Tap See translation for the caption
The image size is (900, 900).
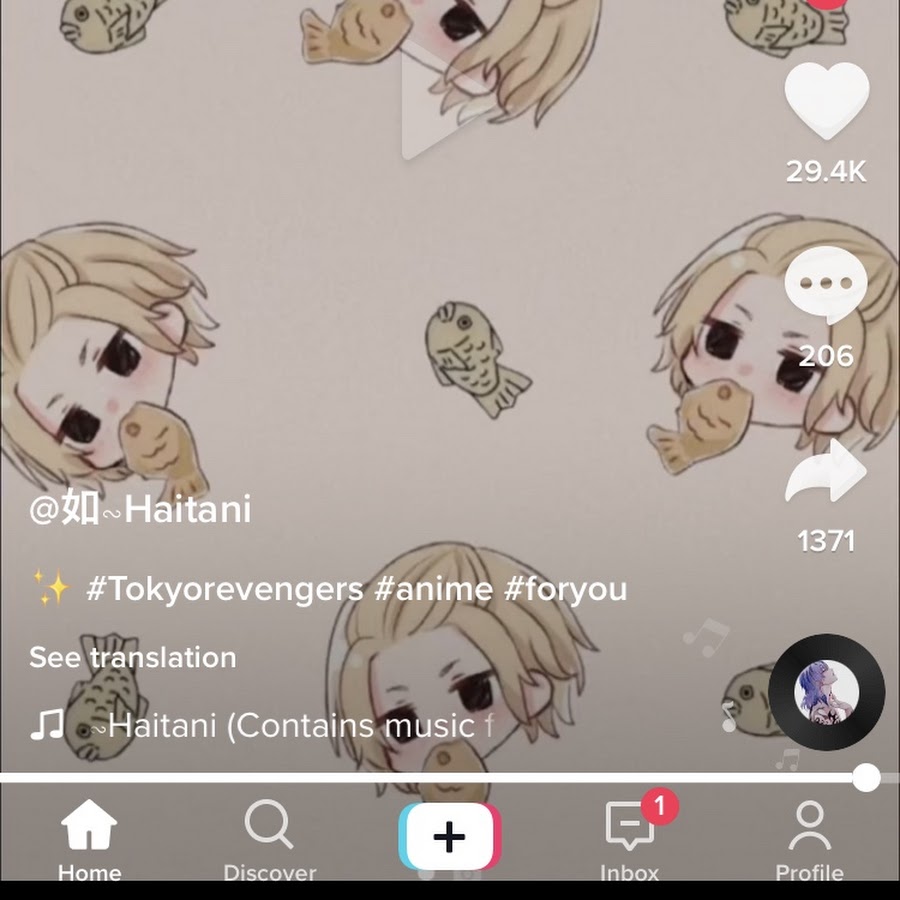pyautogui.click(x=133, y=657)
